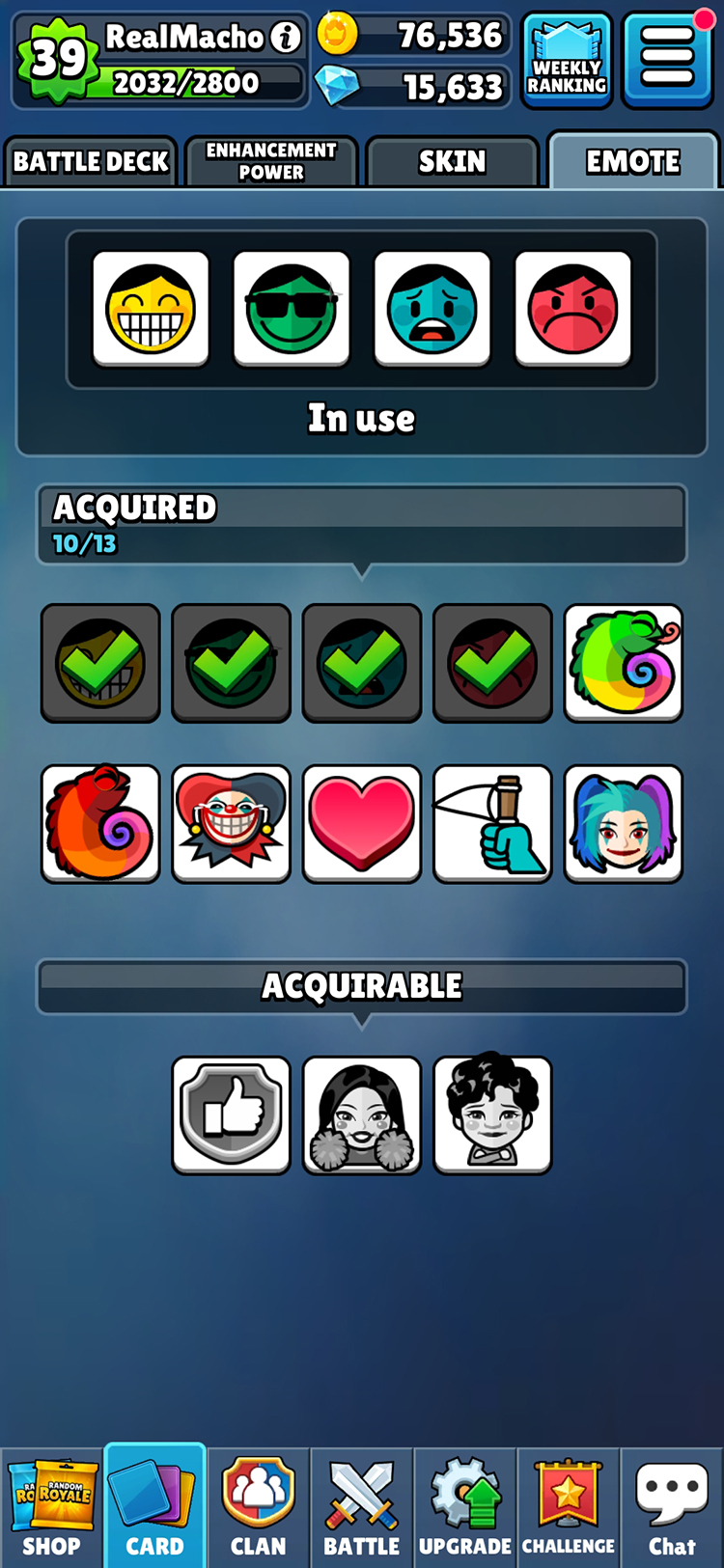Select the rainbow chameleon emote
The width and height of the screenshot is (724, 1568).
click(624, 663)
